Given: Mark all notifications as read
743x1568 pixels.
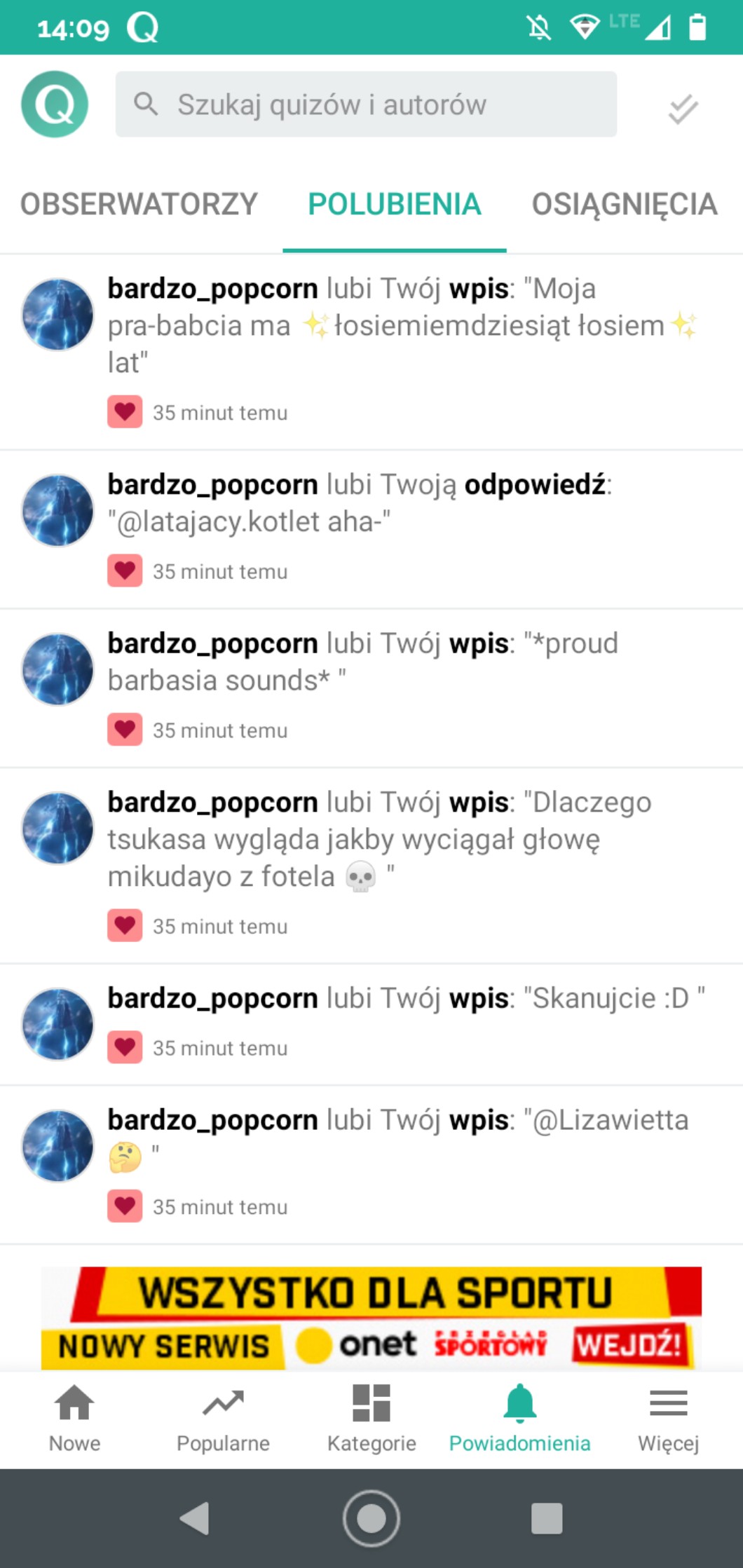Looking at the screenshot, I should (683, 109).
